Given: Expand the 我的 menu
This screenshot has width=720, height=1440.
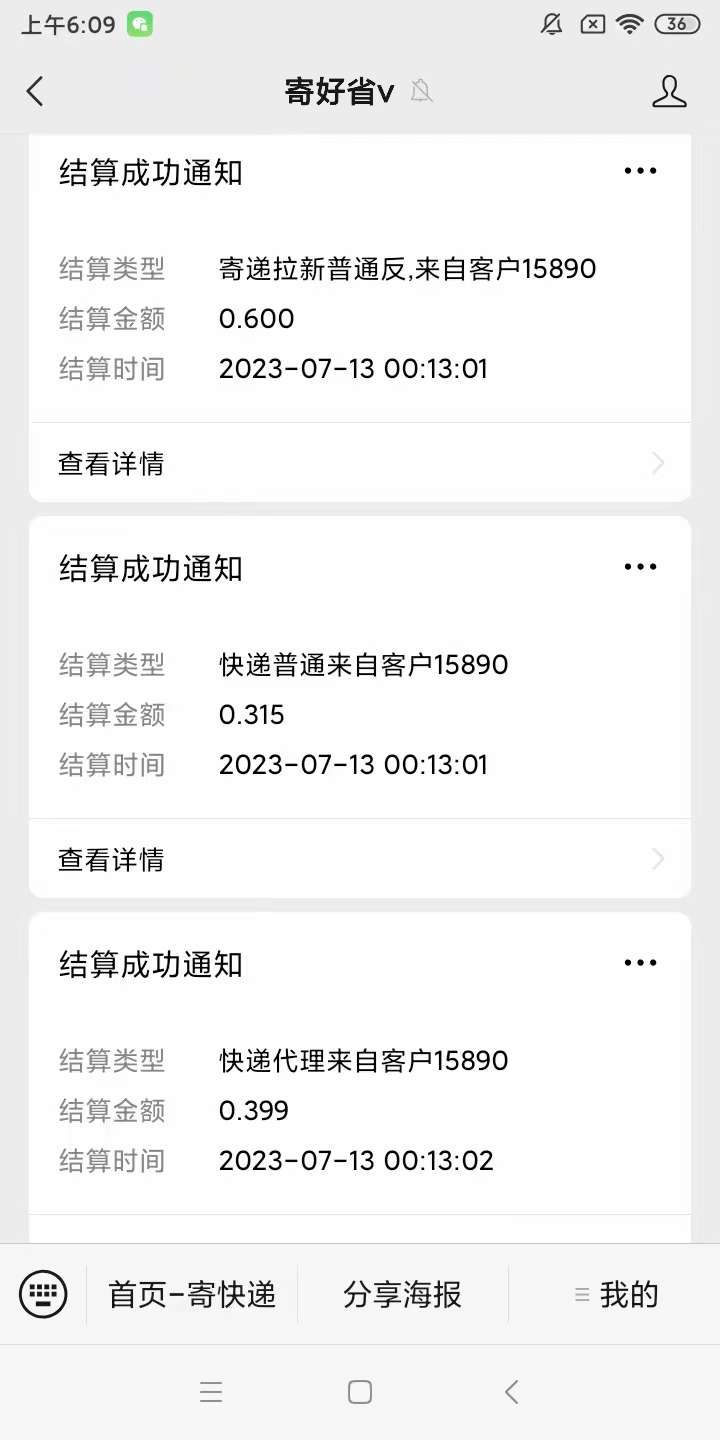Looking at the screenshot, I should coord(616,1295).
